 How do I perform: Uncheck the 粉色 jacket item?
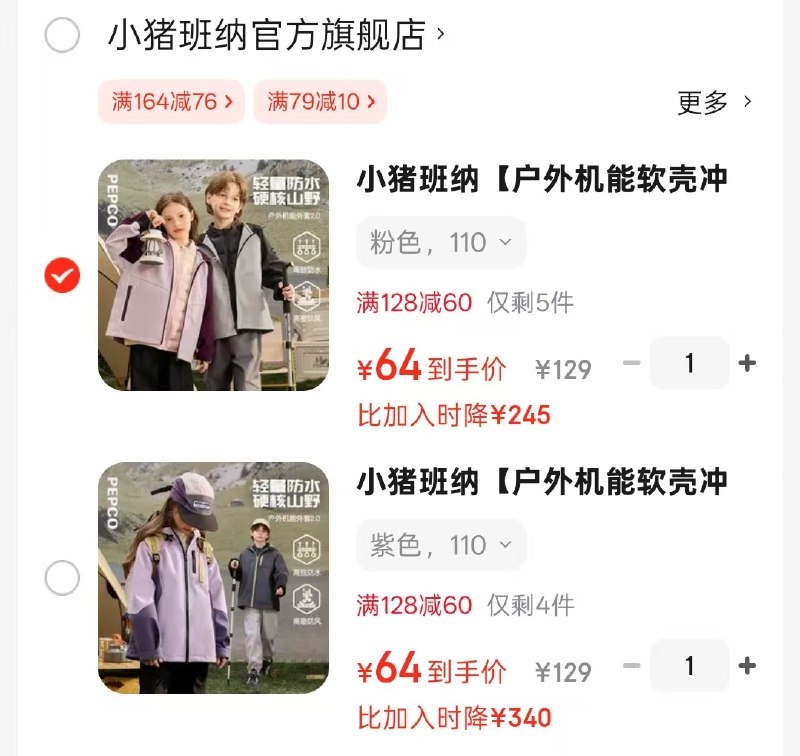coord(62,275)
